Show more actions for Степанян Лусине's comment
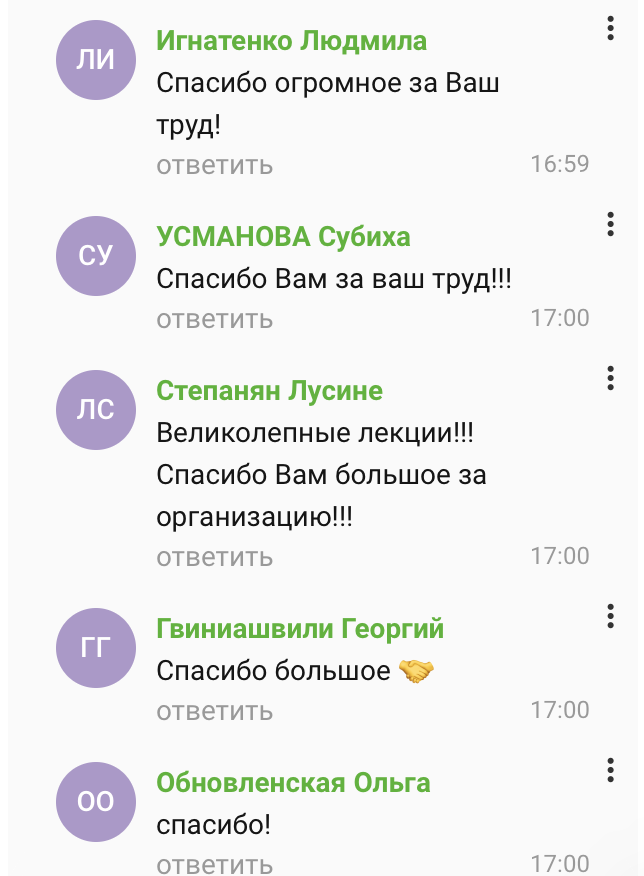Viewport: 644px width, 876px height. coord(609,378)
